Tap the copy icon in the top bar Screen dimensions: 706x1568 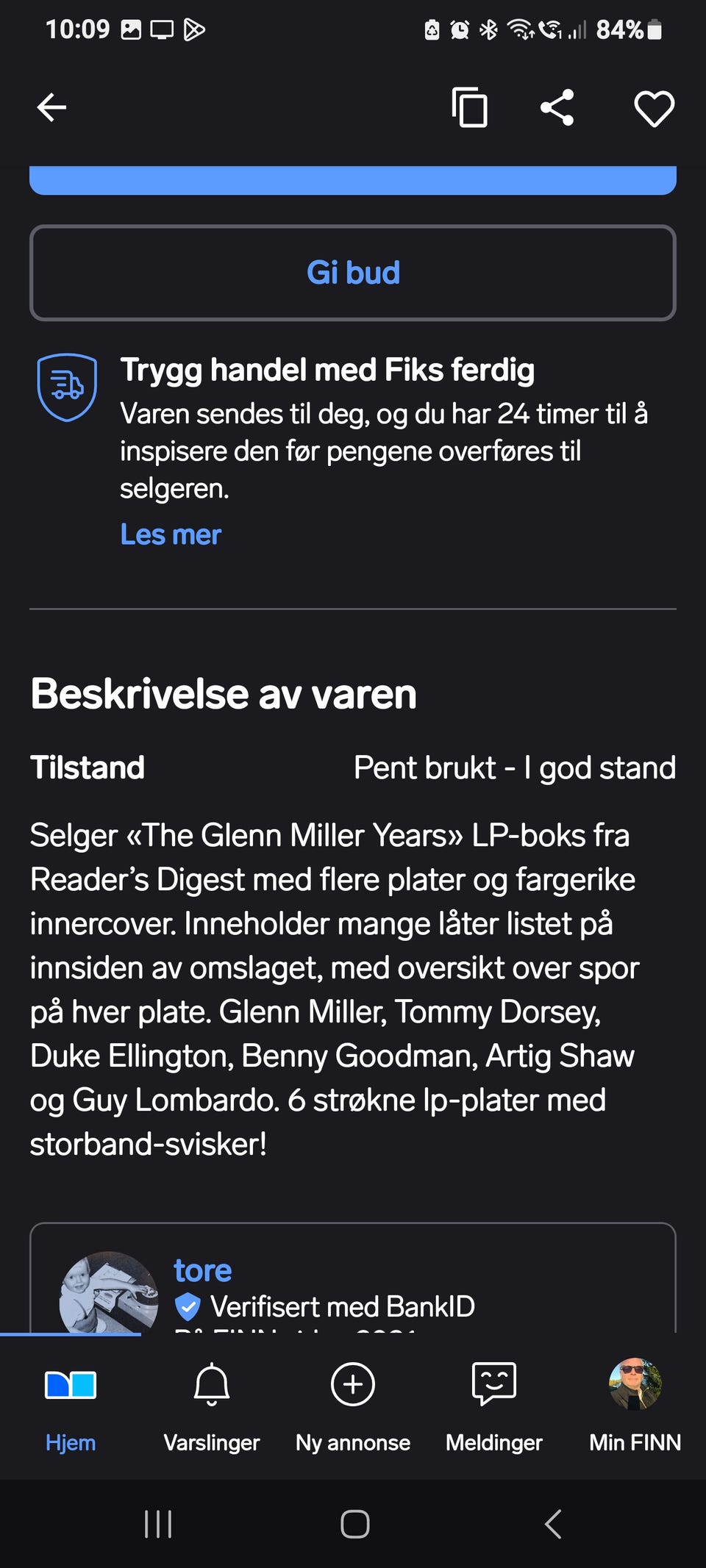[x=469, y=107]
